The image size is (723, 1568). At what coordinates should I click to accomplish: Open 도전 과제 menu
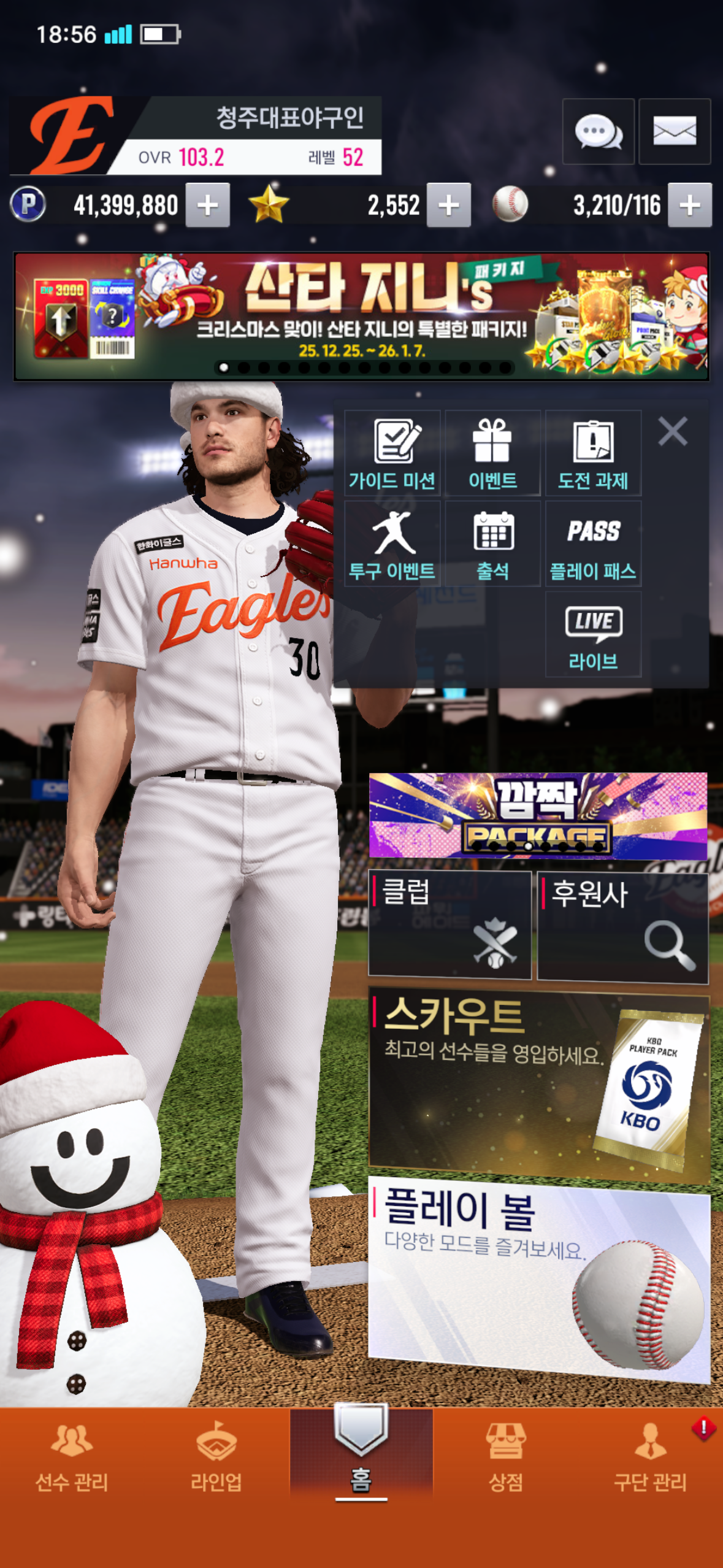(593, 453)
